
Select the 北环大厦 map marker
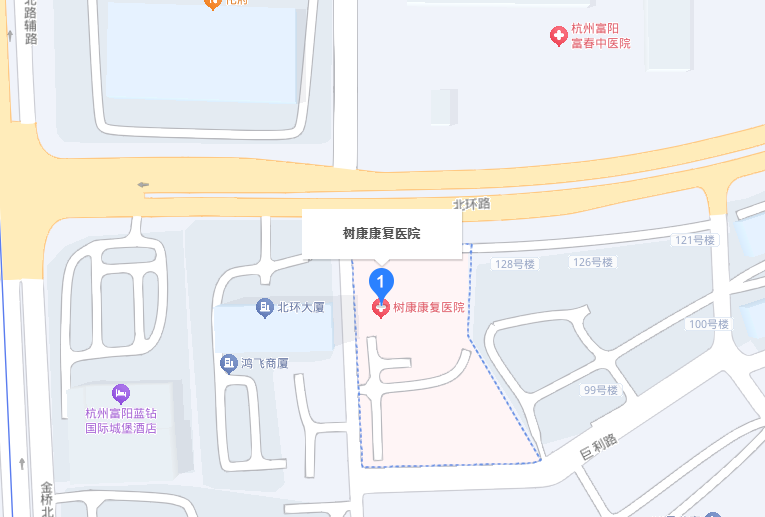[x=265, y=307]
